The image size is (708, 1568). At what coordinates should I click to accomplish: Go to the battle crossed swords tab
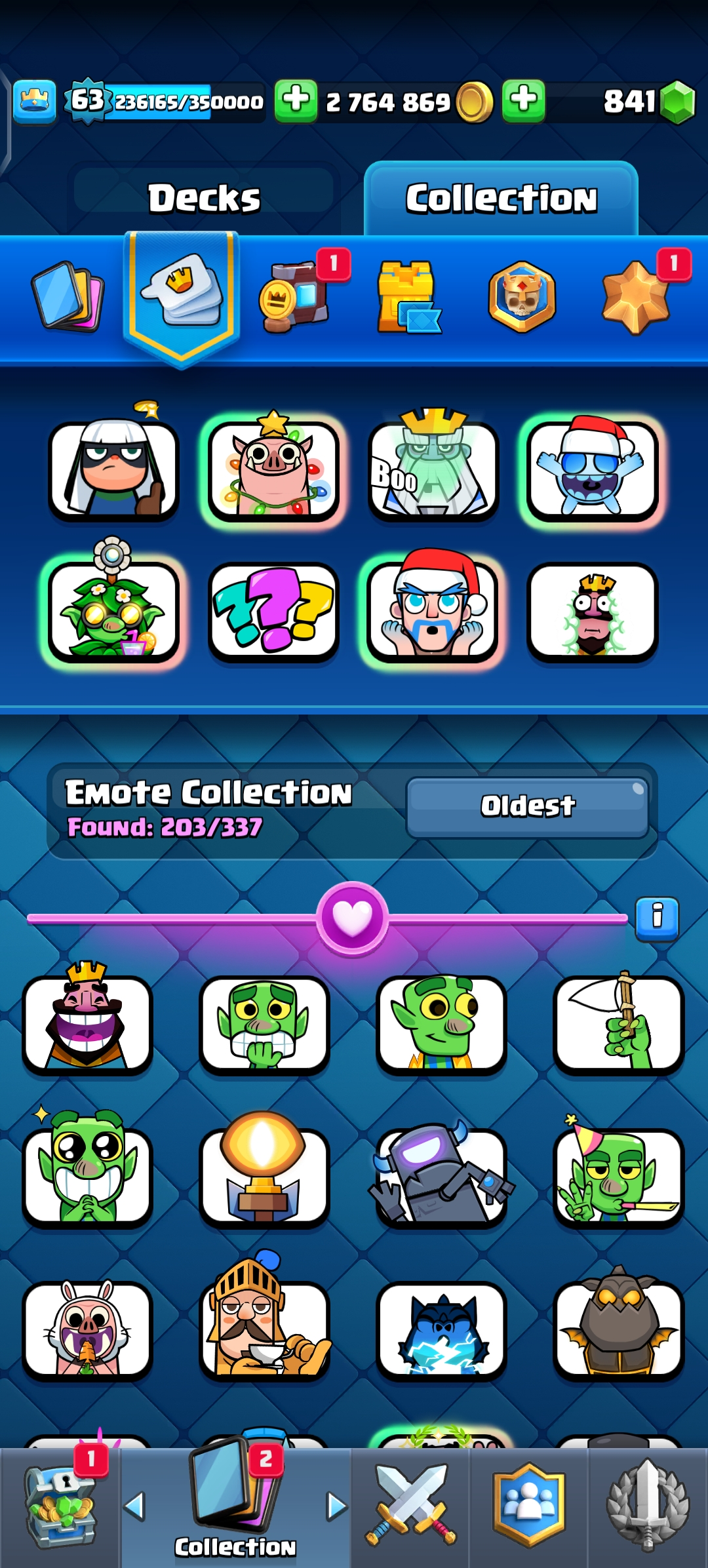[410, 1506]
